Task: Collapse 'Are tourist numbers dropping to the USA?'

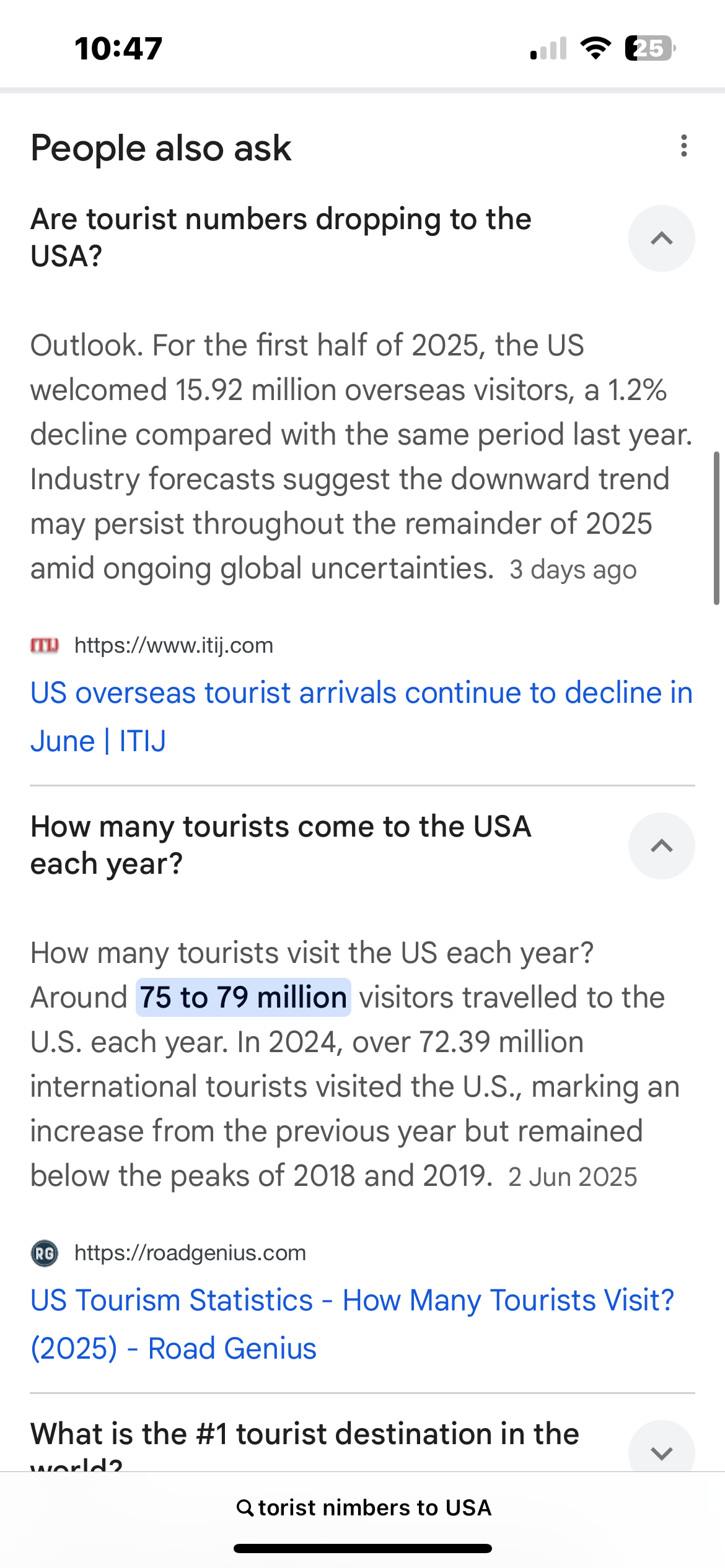Action: 661,238
